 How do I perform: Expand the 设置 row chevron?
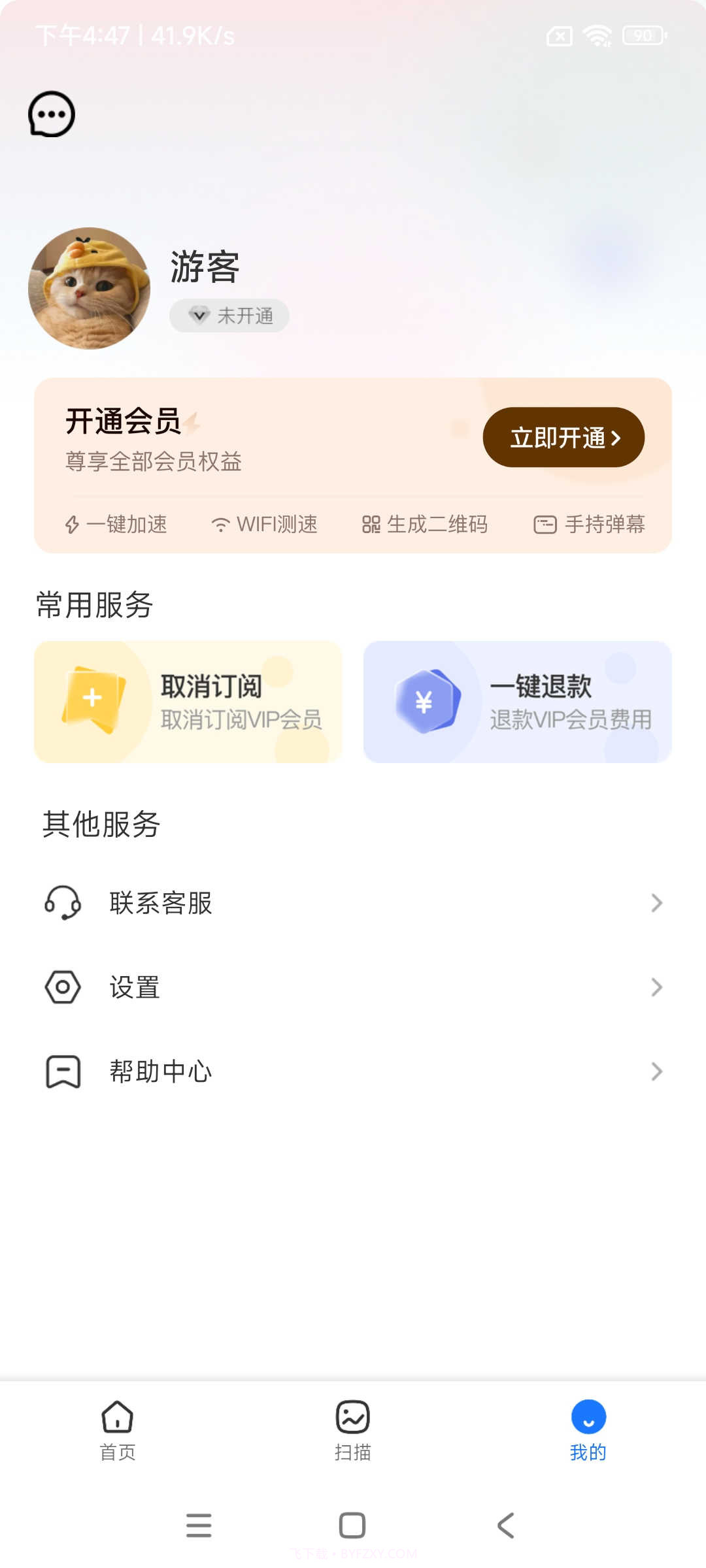(x=658, y=988)
